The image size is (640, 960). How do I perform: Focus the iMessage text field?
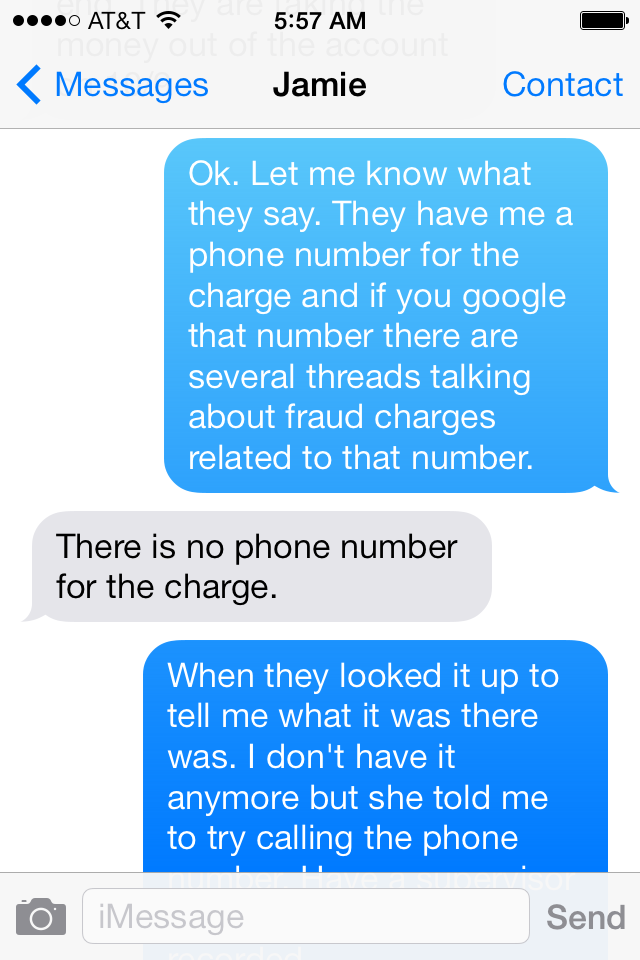coord(305,916)
